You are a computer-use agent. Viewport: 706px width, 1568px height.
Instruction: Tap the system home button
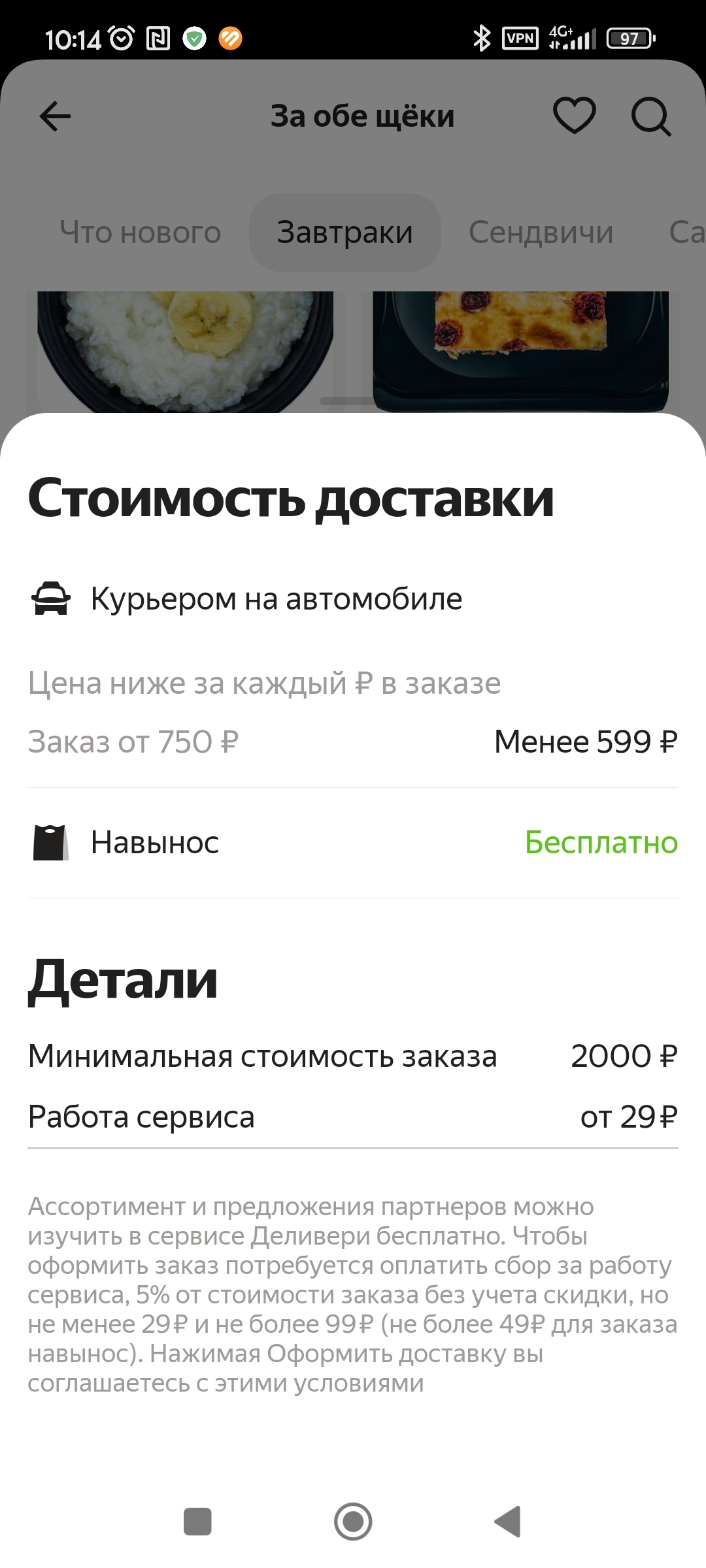(x=353, y=1522)
